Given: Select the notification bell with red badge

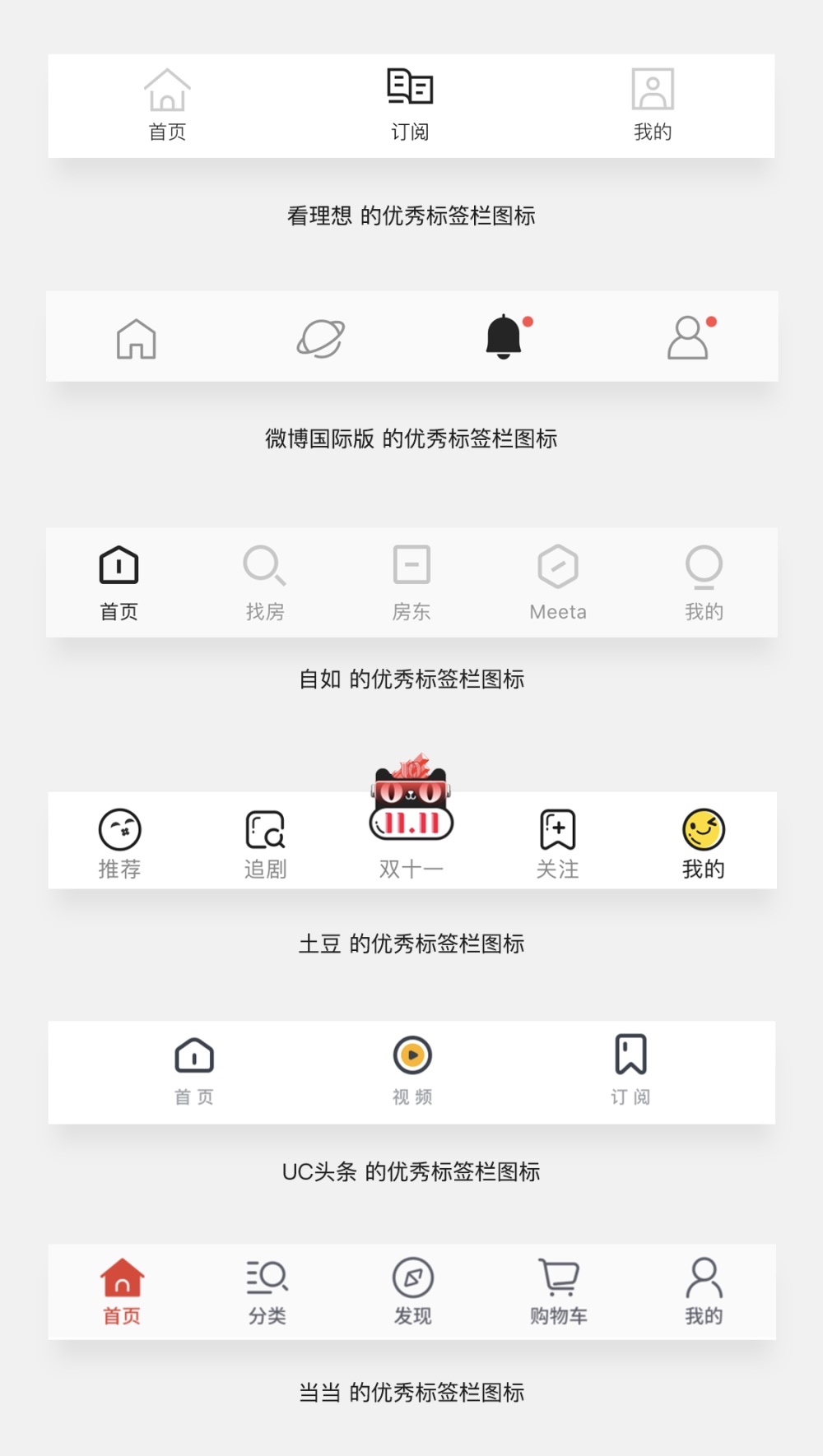Looking at the screenshot, I should click(x=505, y=337).
